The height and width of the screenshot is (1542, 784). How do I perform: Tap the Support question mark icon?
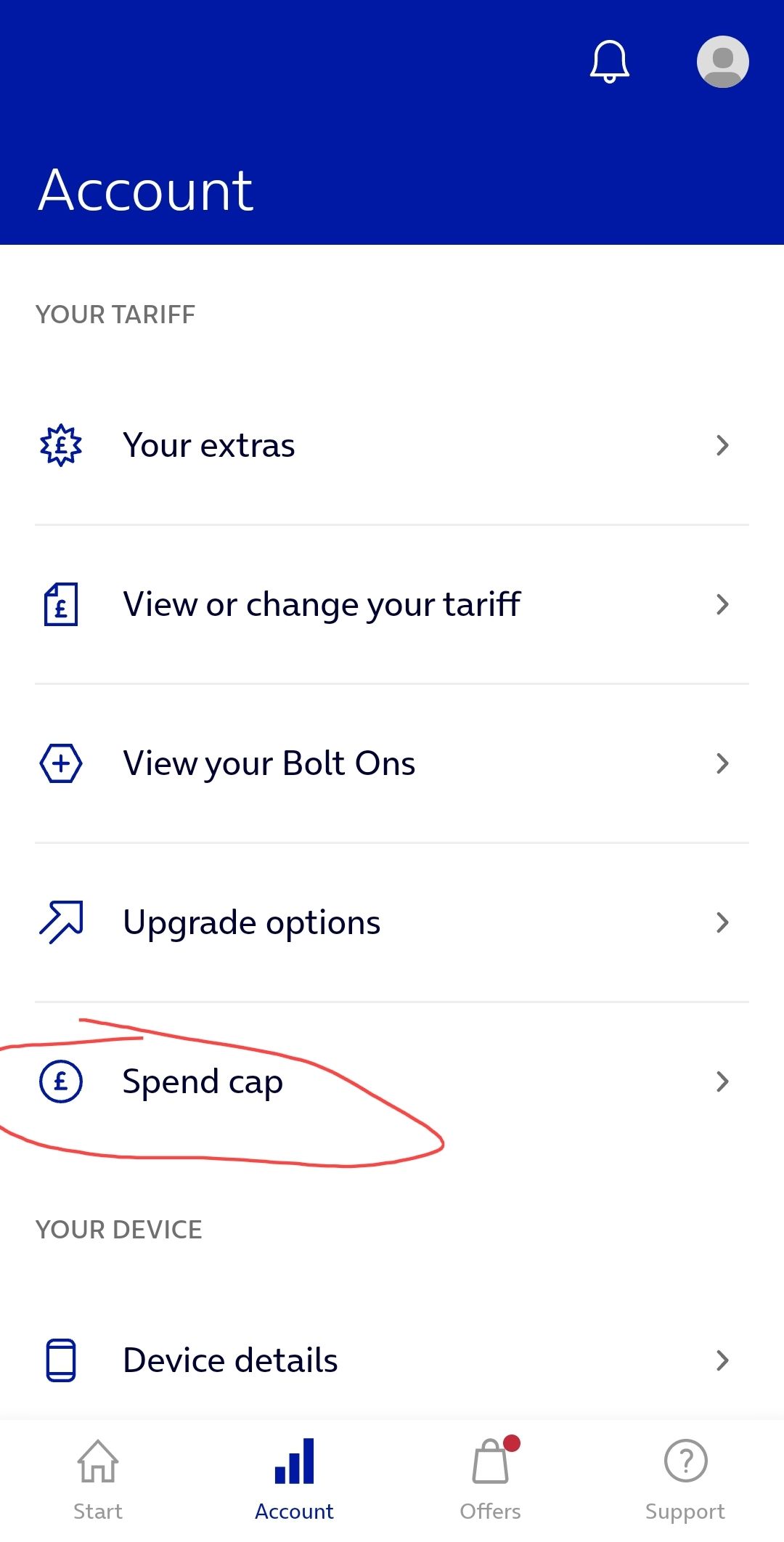(x=685, y=1461)
